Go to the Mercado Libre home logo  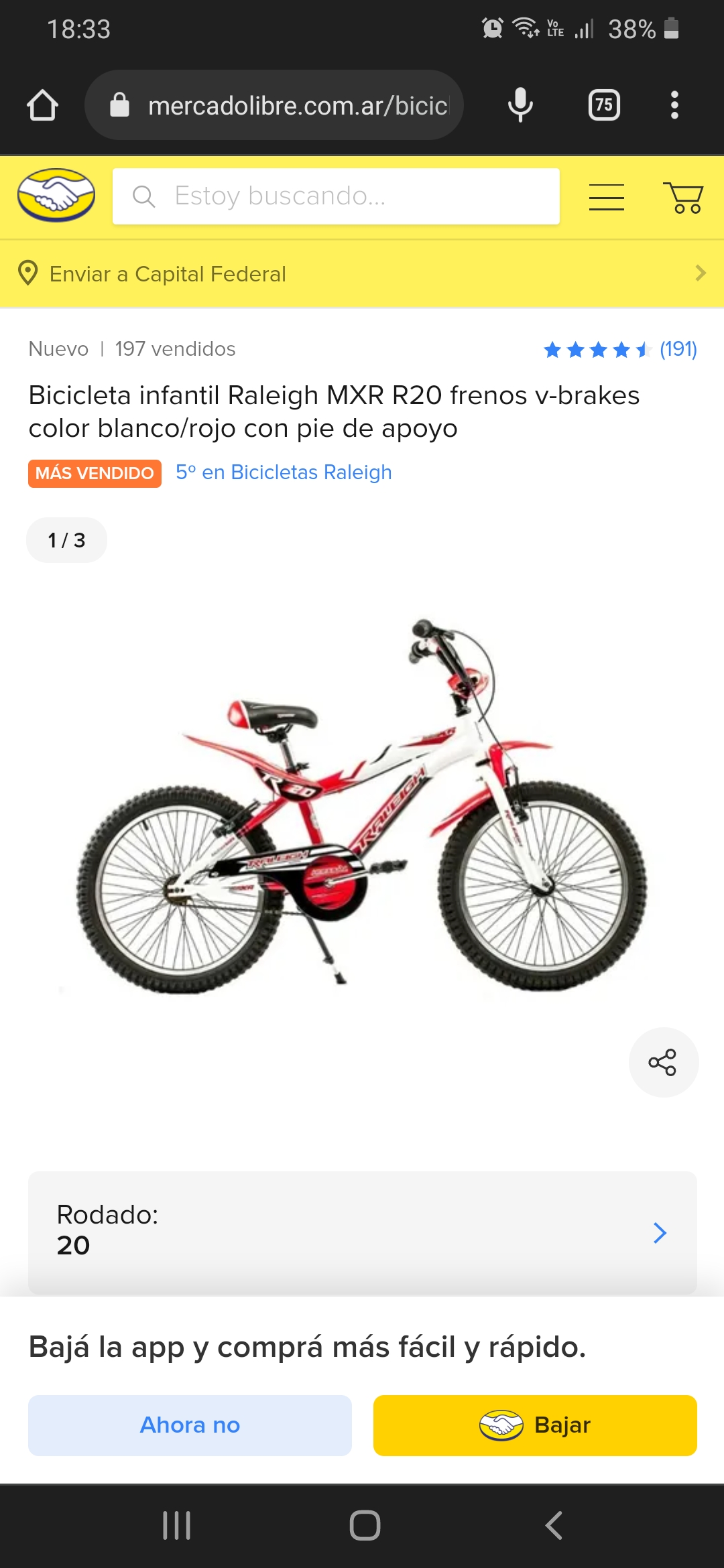pos(56,196)
